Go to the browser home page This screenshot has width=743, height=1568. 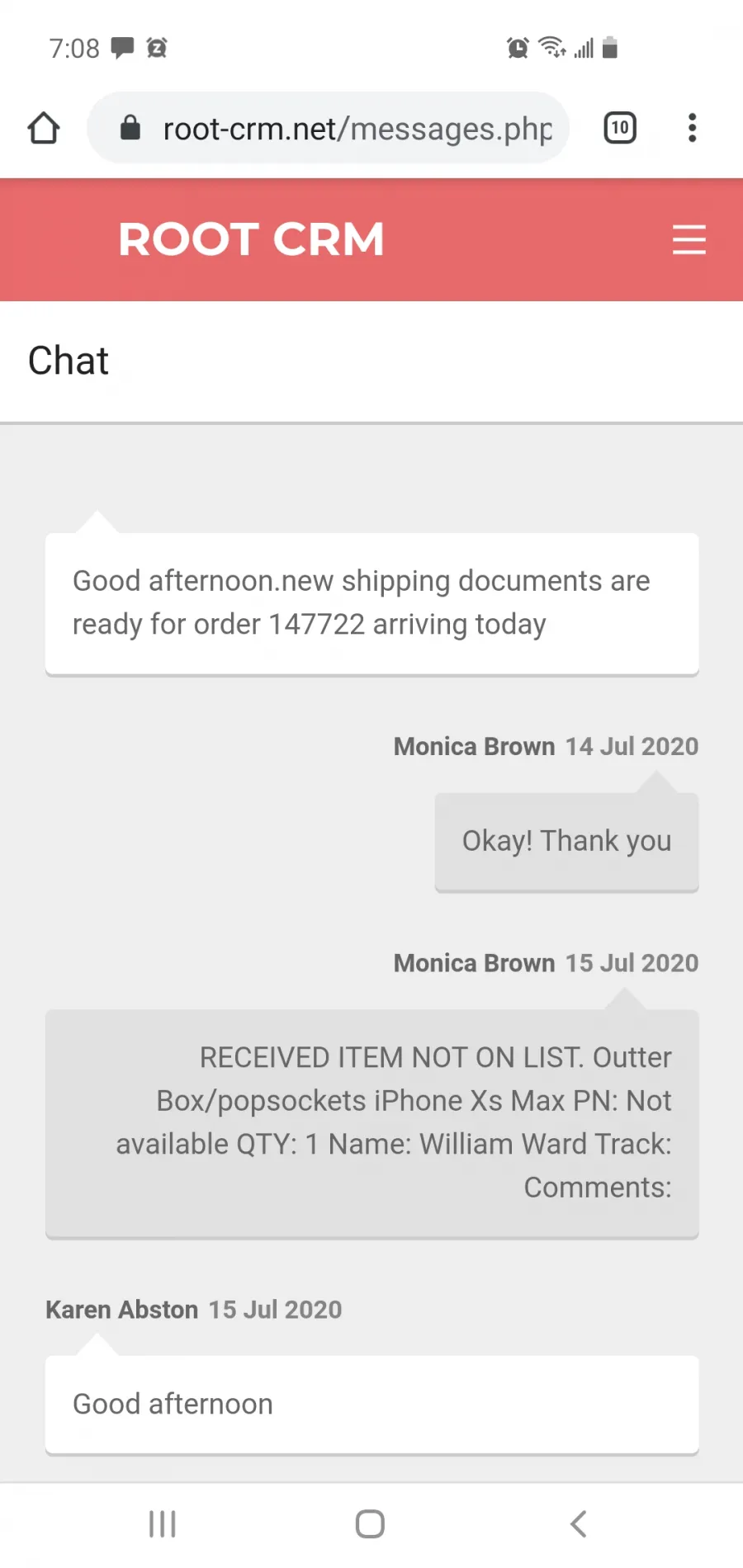point(44,128)
